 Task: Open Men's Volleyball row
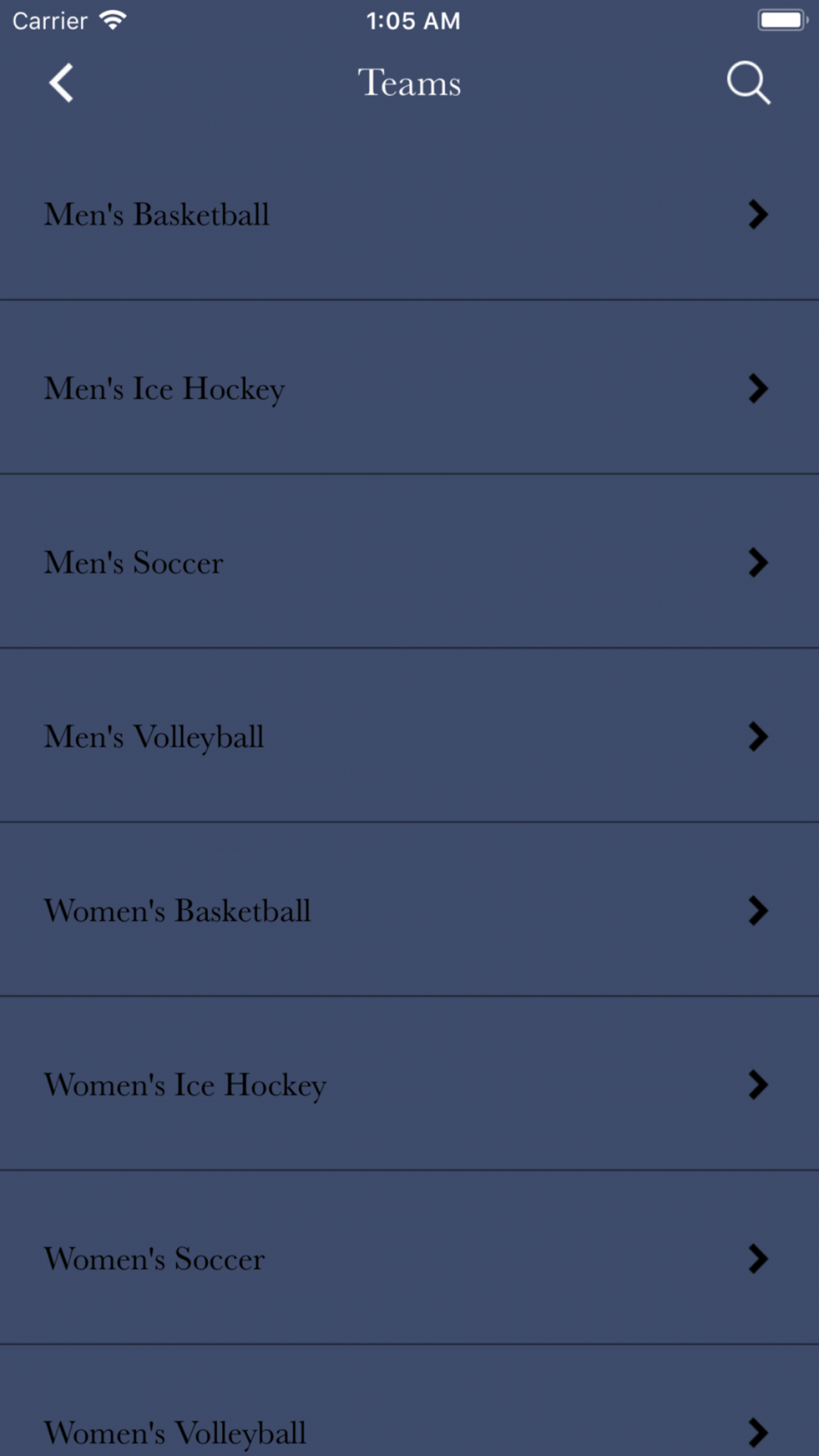point(409,735)
